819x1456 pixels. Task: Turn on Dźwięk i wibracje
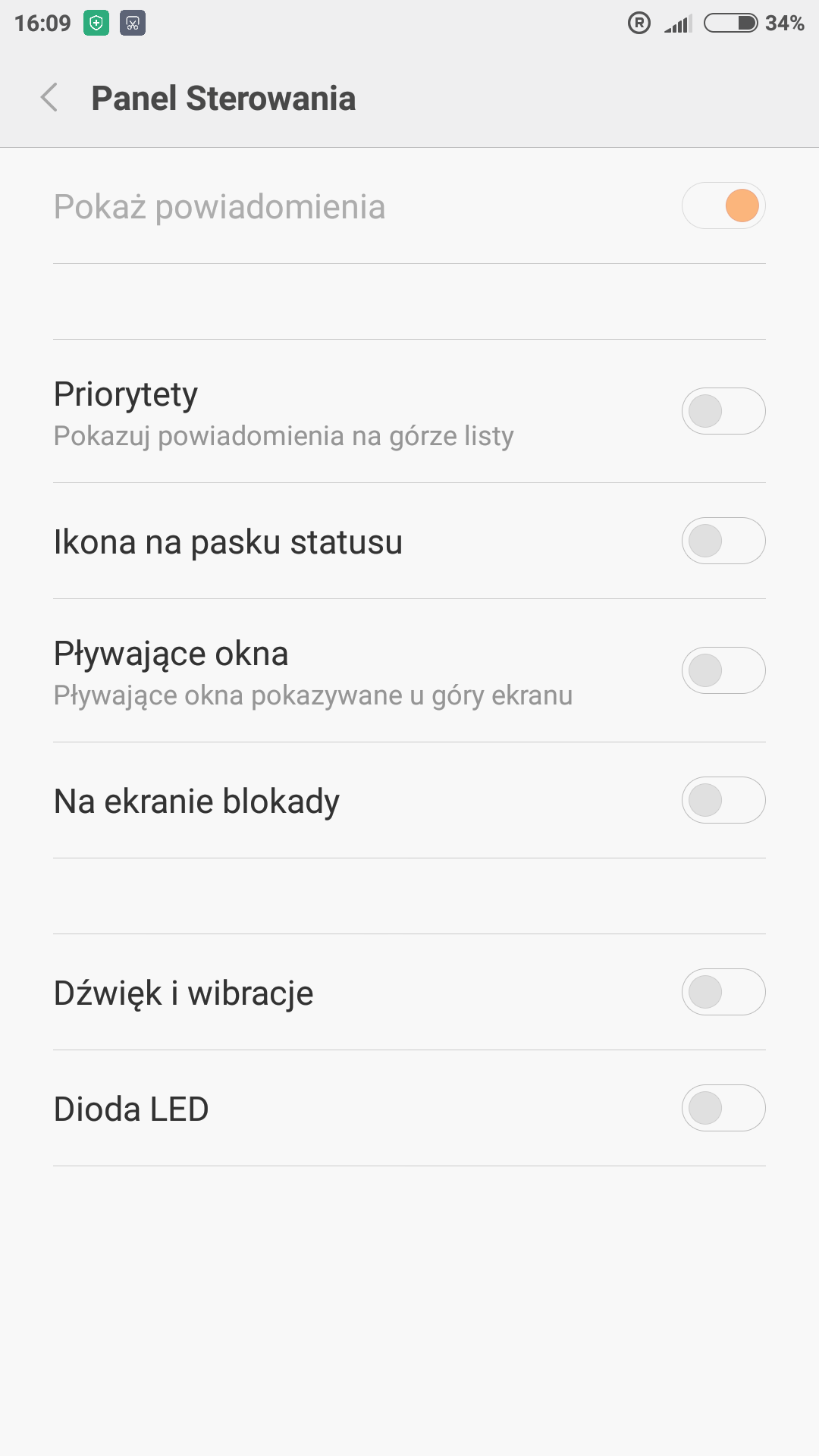pyautogui.click(x=723, y=992)
